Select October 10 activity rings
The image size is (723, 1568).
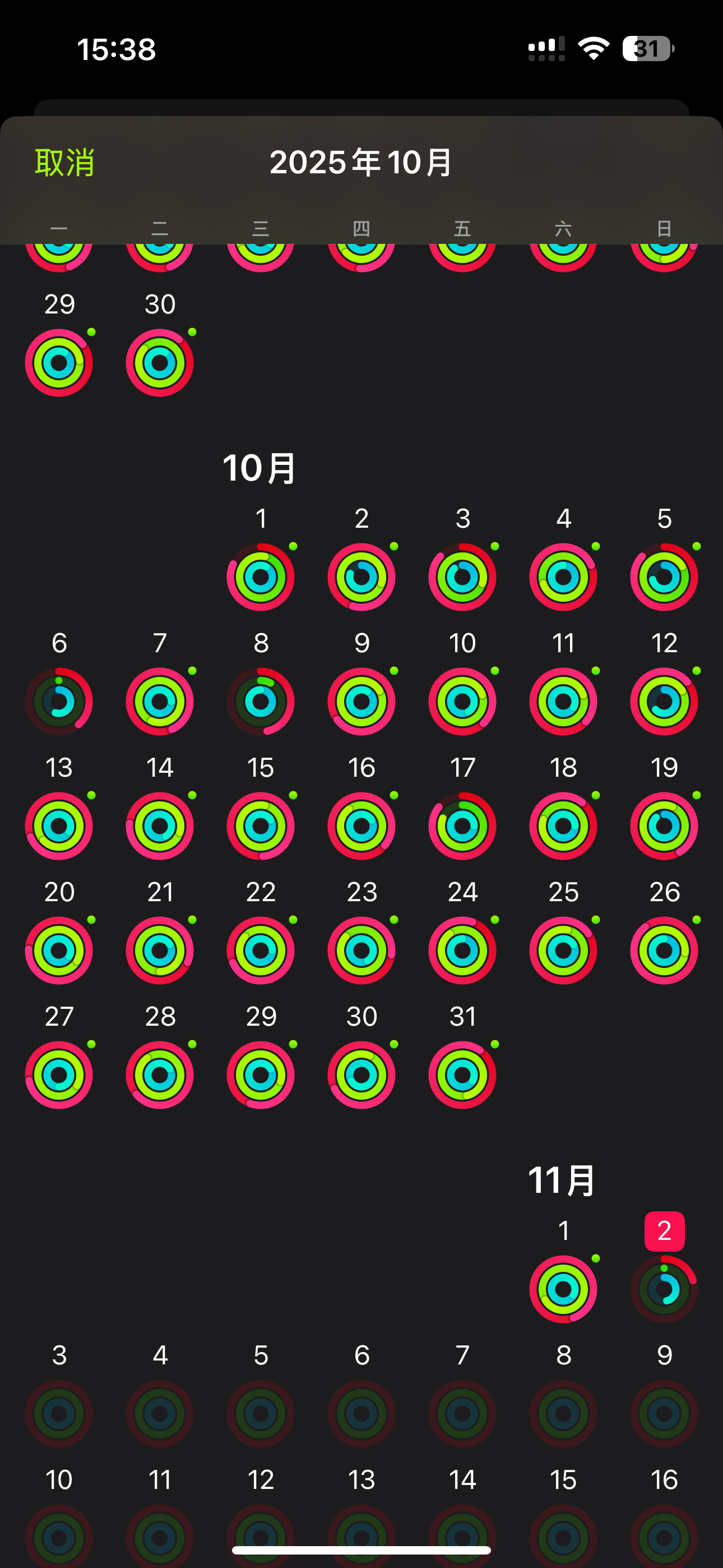[462, 700]
